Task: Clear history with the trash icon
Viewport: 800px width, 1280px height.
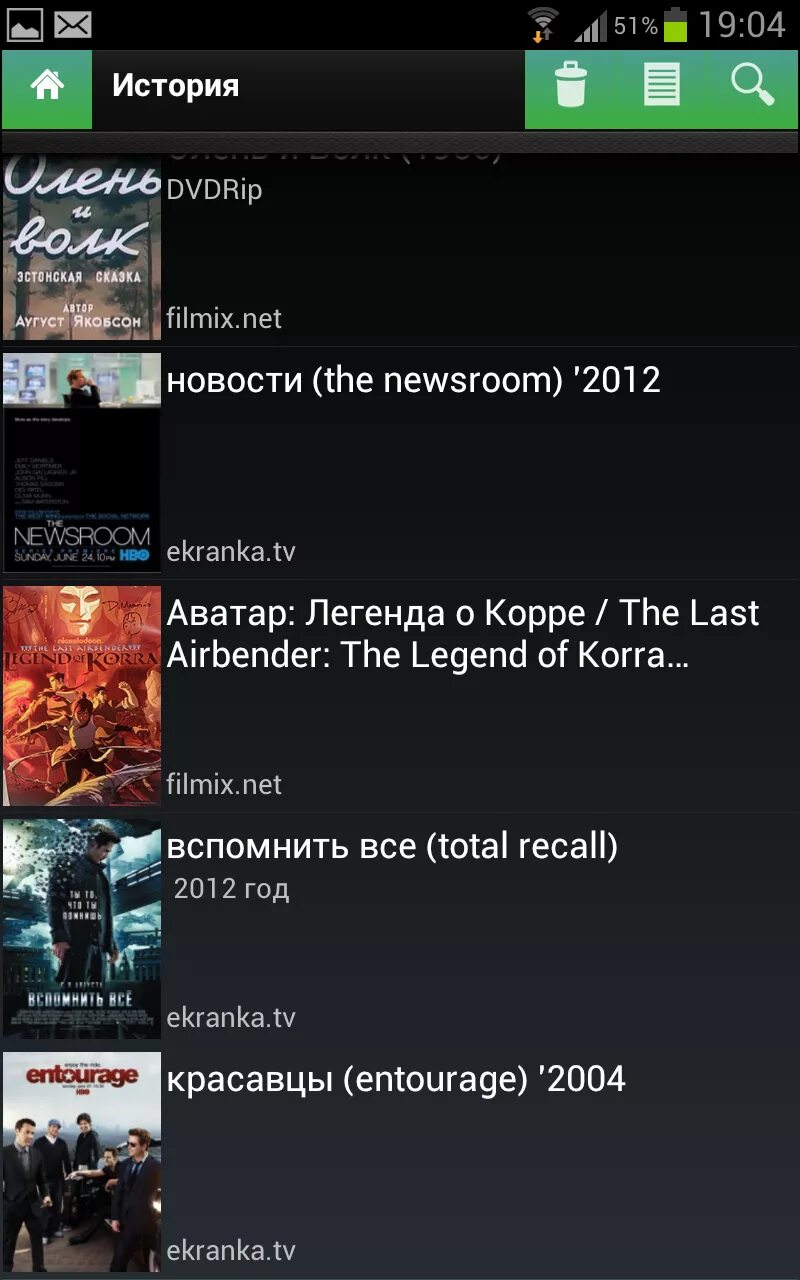Action: (x=570, y=85)
